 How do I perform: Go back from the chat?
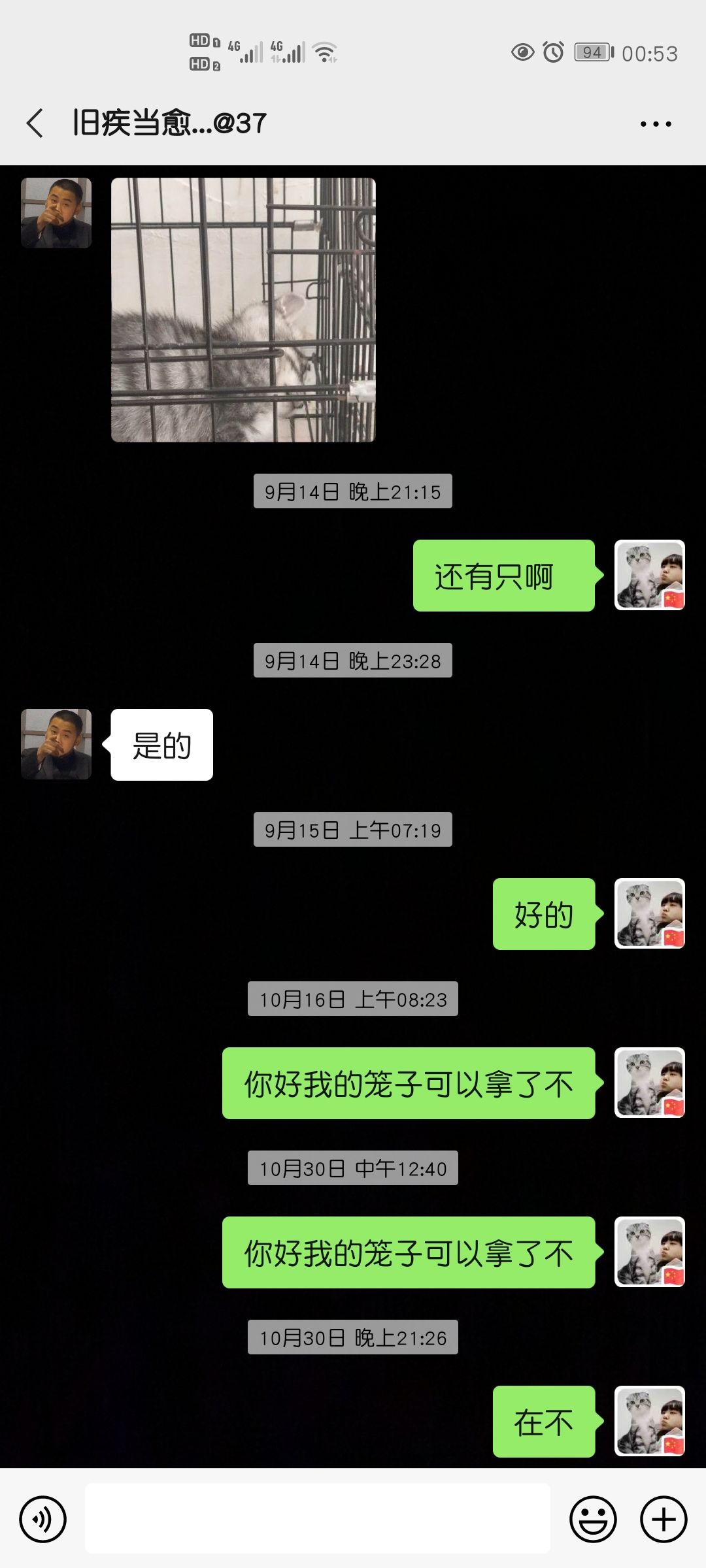point(35,123)
